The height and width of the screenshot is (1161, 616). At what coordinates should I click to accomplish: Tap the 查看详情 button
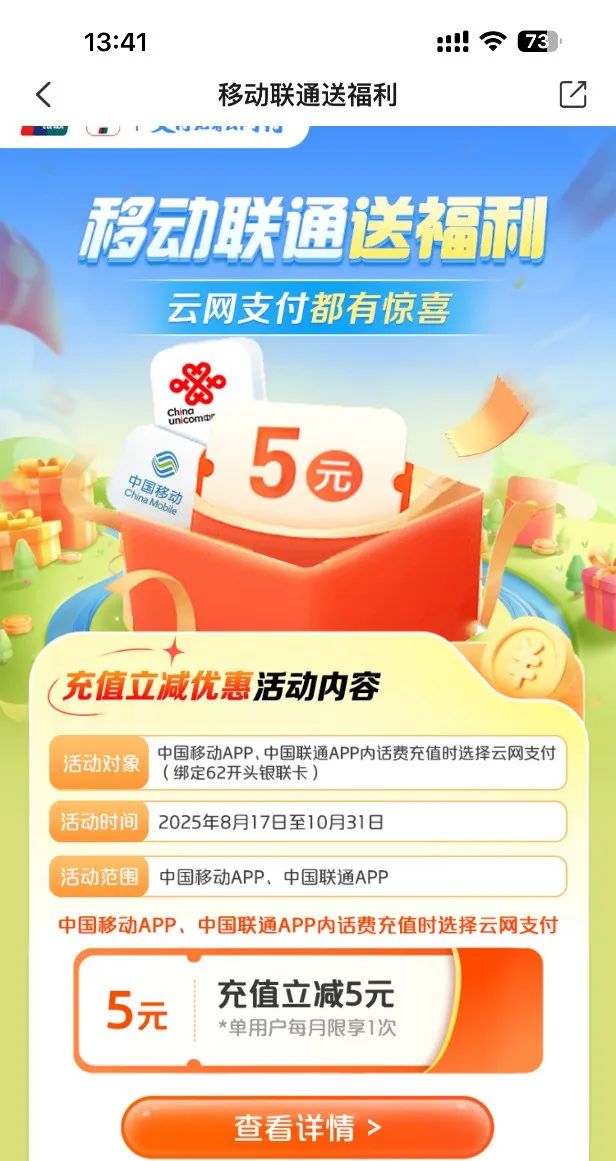pos(308,1128)
